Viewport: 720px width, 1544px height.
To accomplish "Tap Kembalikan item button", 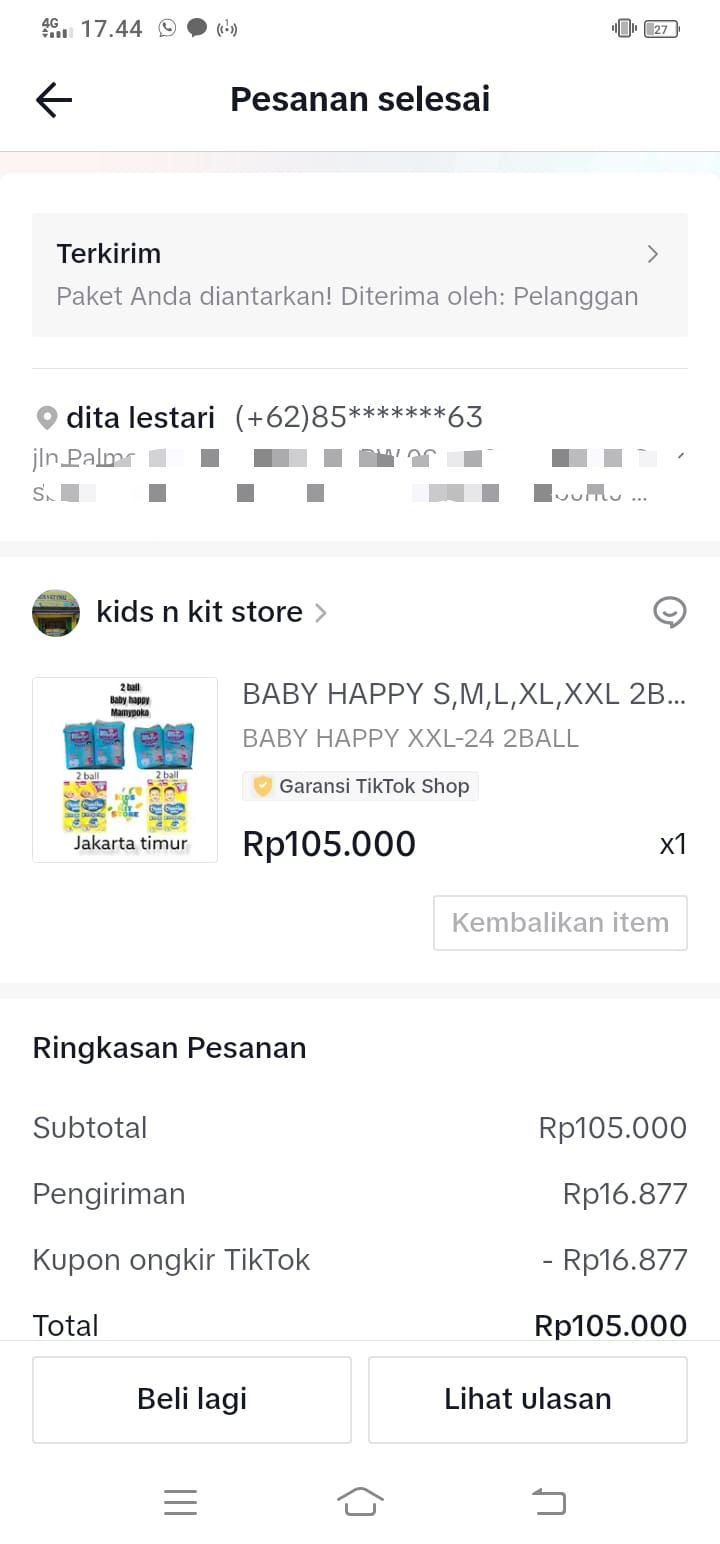I will (560, 922).
